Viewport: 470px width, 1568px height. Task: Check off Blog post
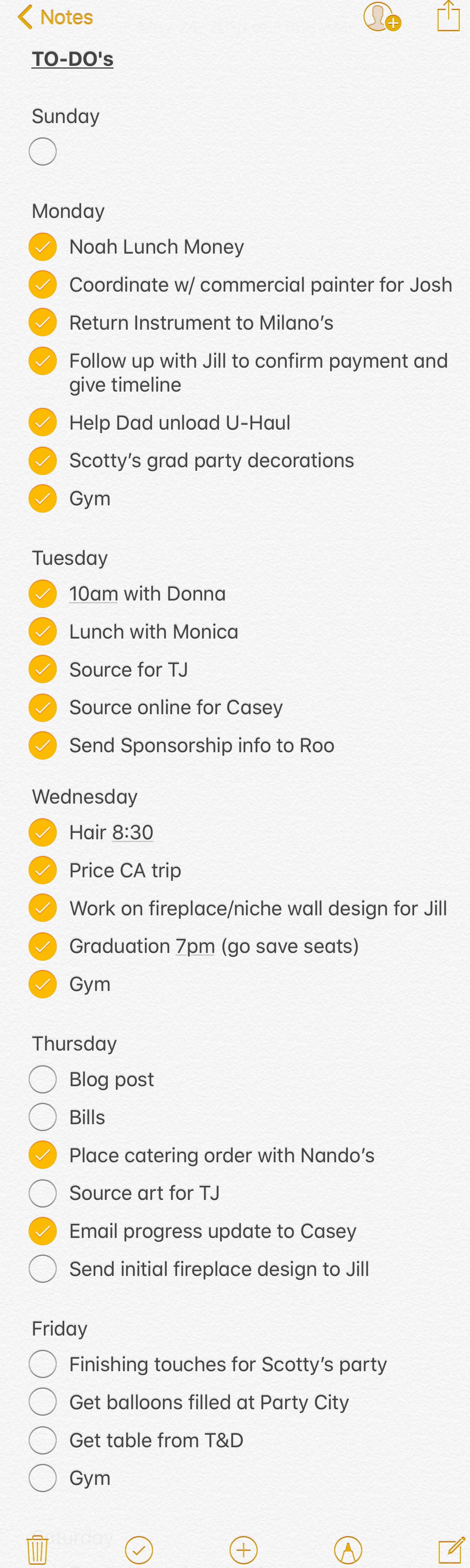pyautogui.click(x=43, y=1079)
